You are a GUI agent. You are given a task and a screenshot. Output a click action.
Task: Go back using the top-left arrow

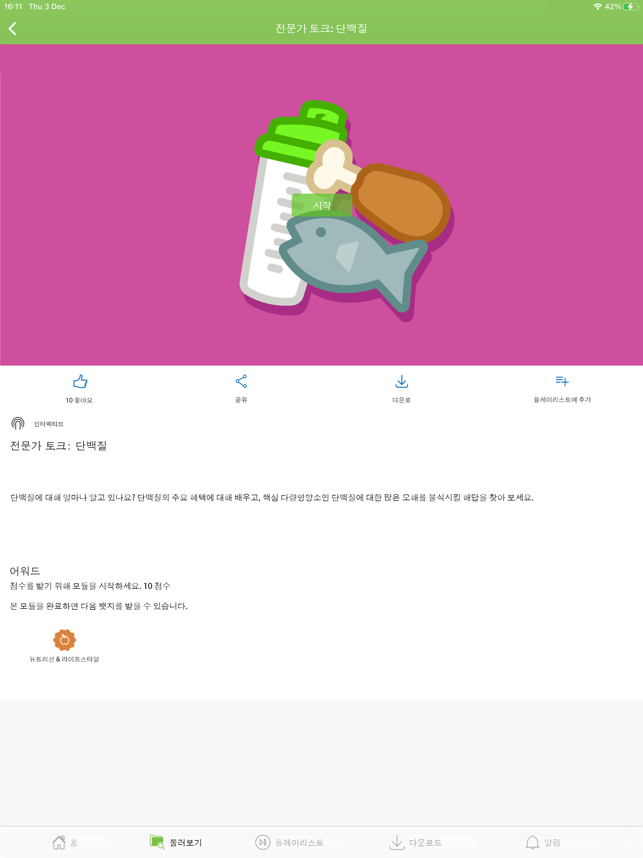(13, 29)
